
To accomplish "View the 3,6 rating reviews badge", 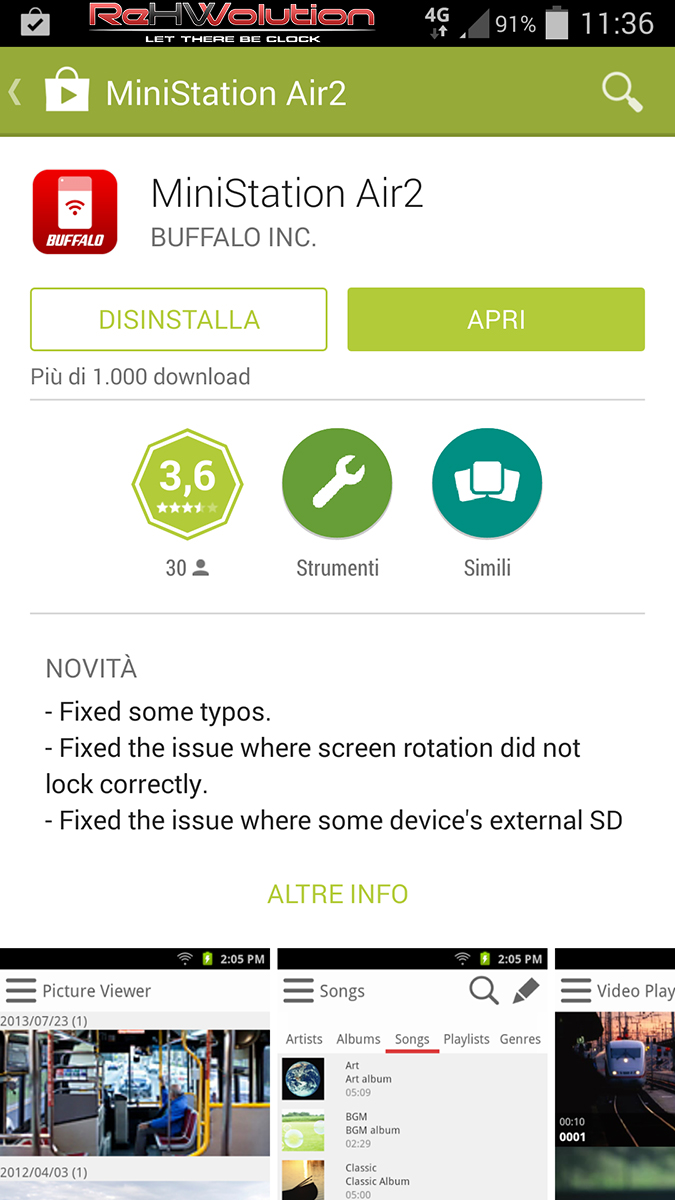I will click(187, 484).
